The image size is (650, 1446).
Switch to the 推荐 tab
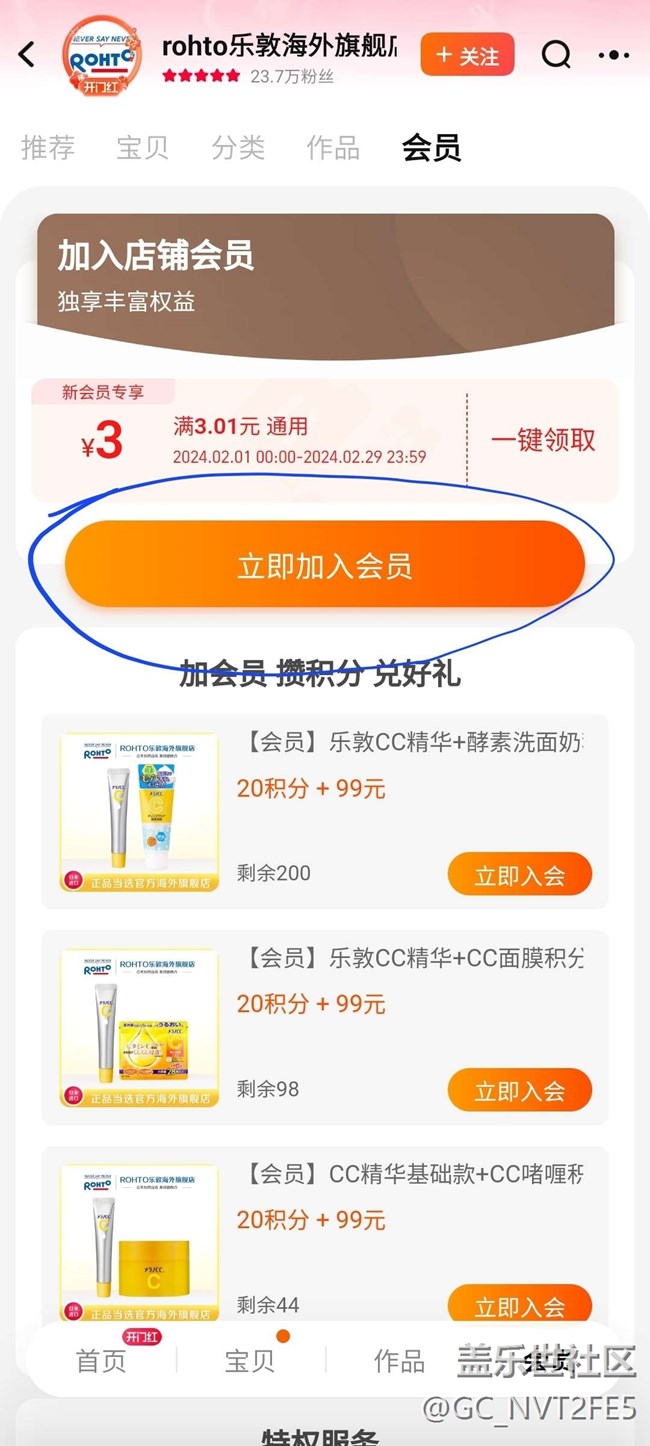click(x=48, y=148)
